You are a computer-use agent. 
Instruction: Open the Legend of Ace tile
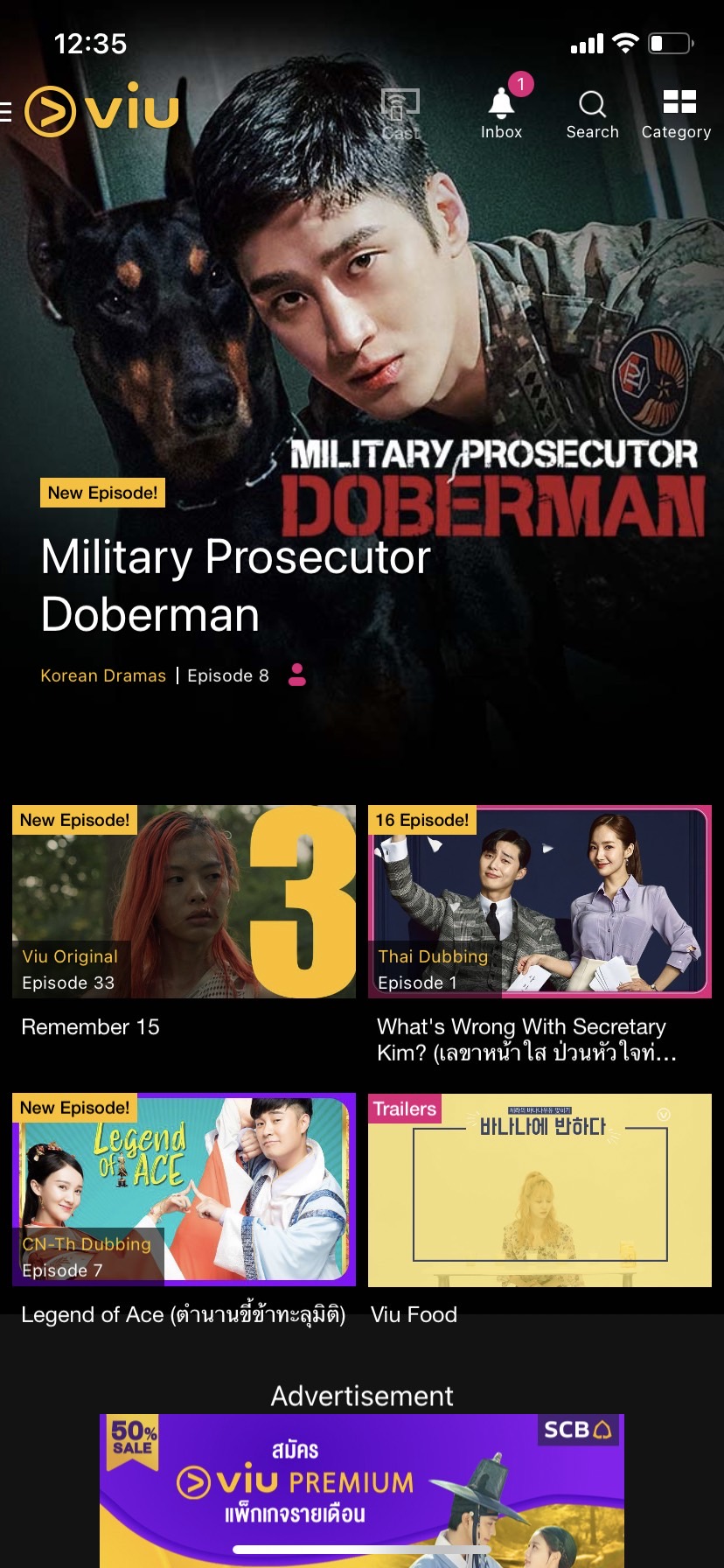(x=184, y=1189)
